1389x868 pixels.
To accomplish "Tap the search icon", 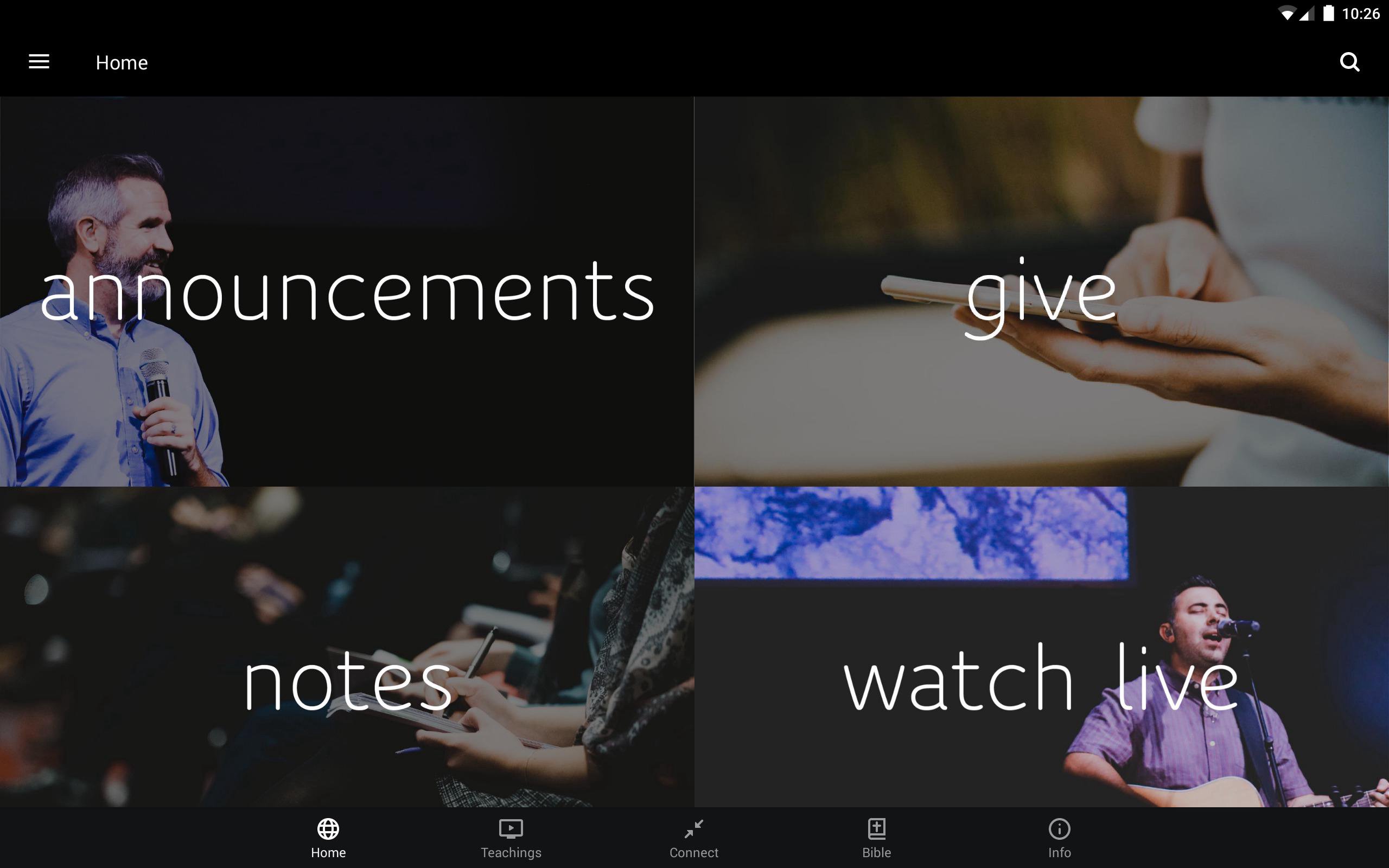I will (1349, 62).
